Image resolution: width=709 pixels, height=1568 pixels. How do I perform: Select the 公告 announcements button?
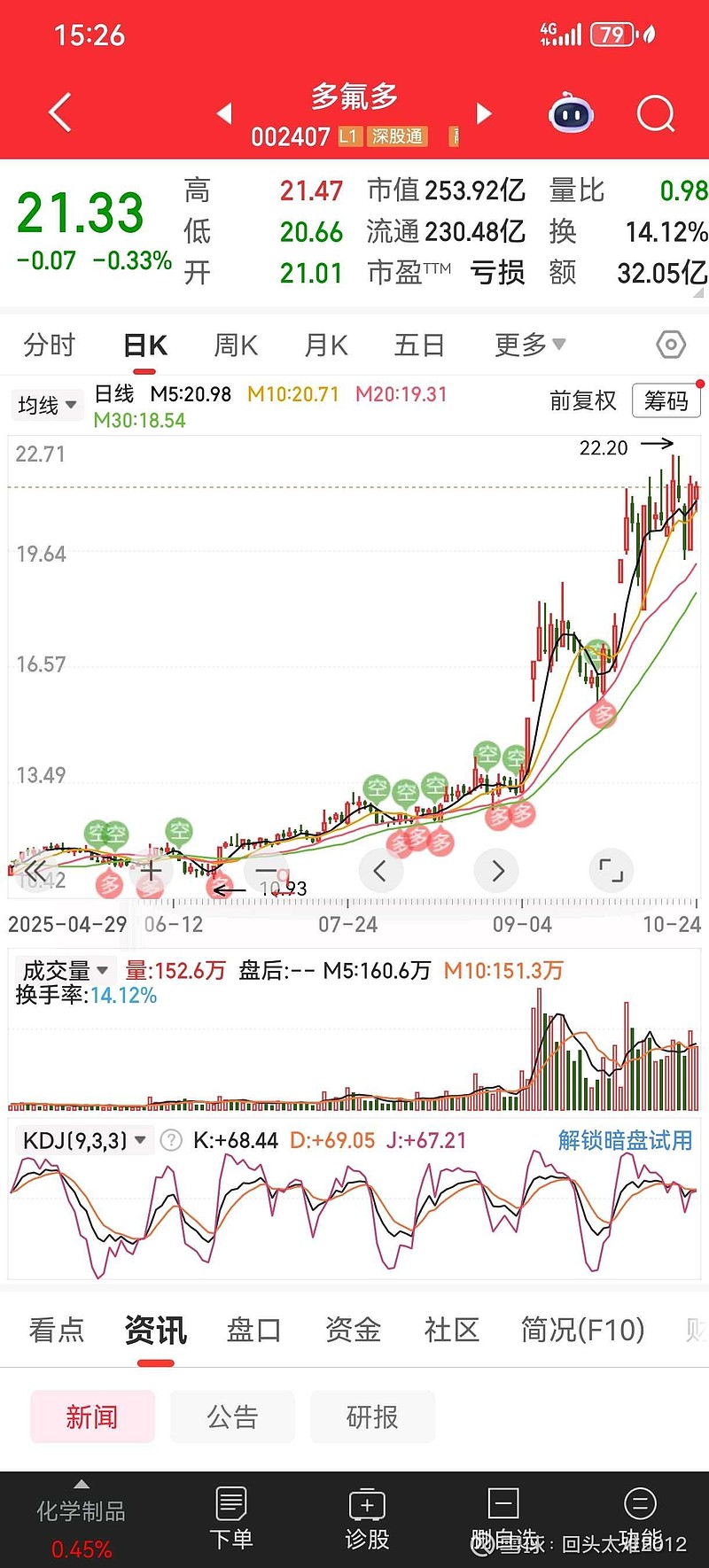[x=232, y=1417]
